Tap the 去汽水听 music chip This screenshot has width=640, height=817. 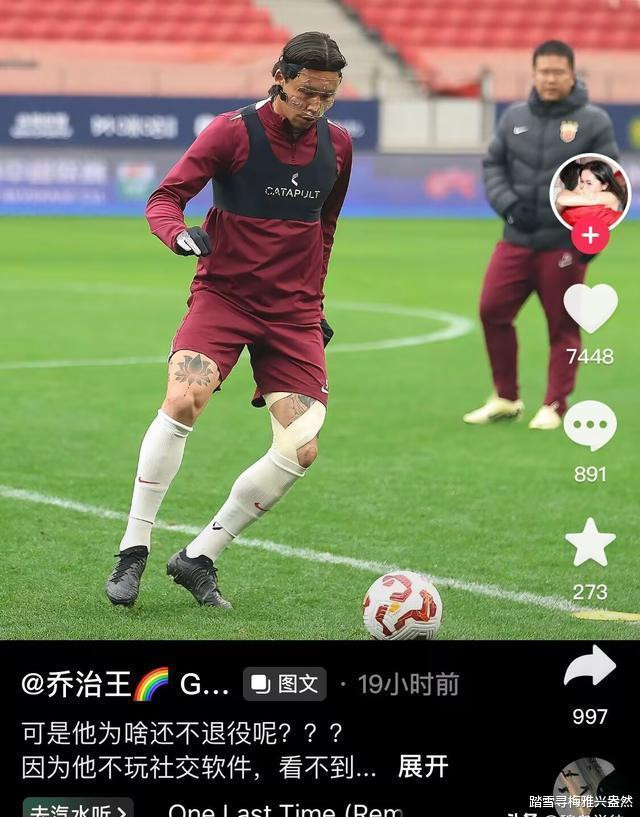[x=78, y=808]
